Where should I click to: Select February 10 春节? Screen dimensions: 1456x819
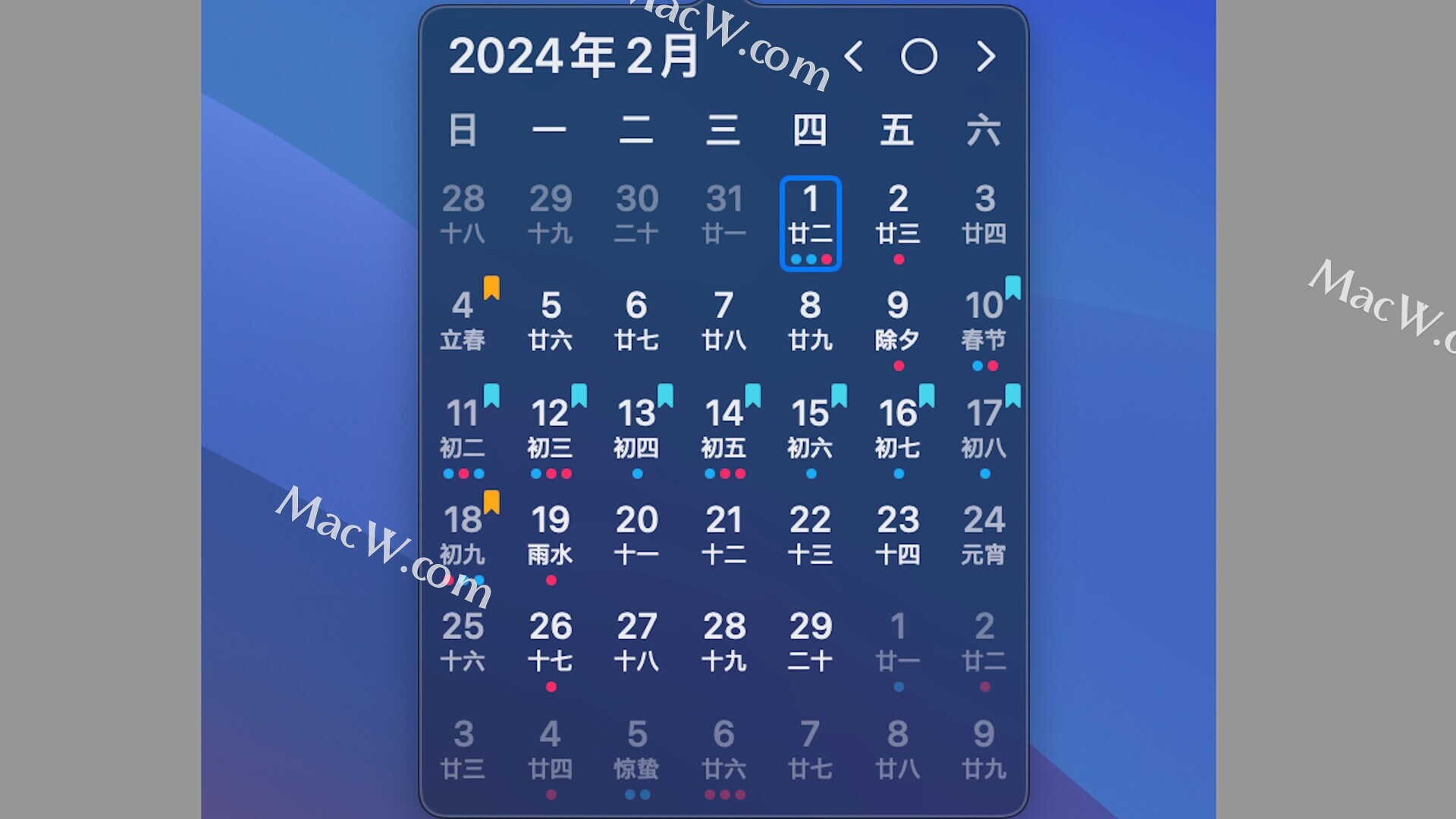984,322
